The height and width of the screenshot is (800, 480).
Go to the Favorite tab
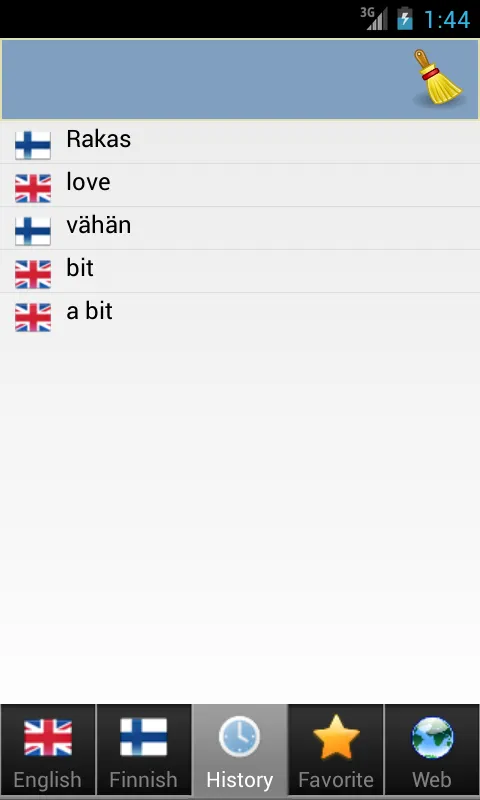point(336,751)
